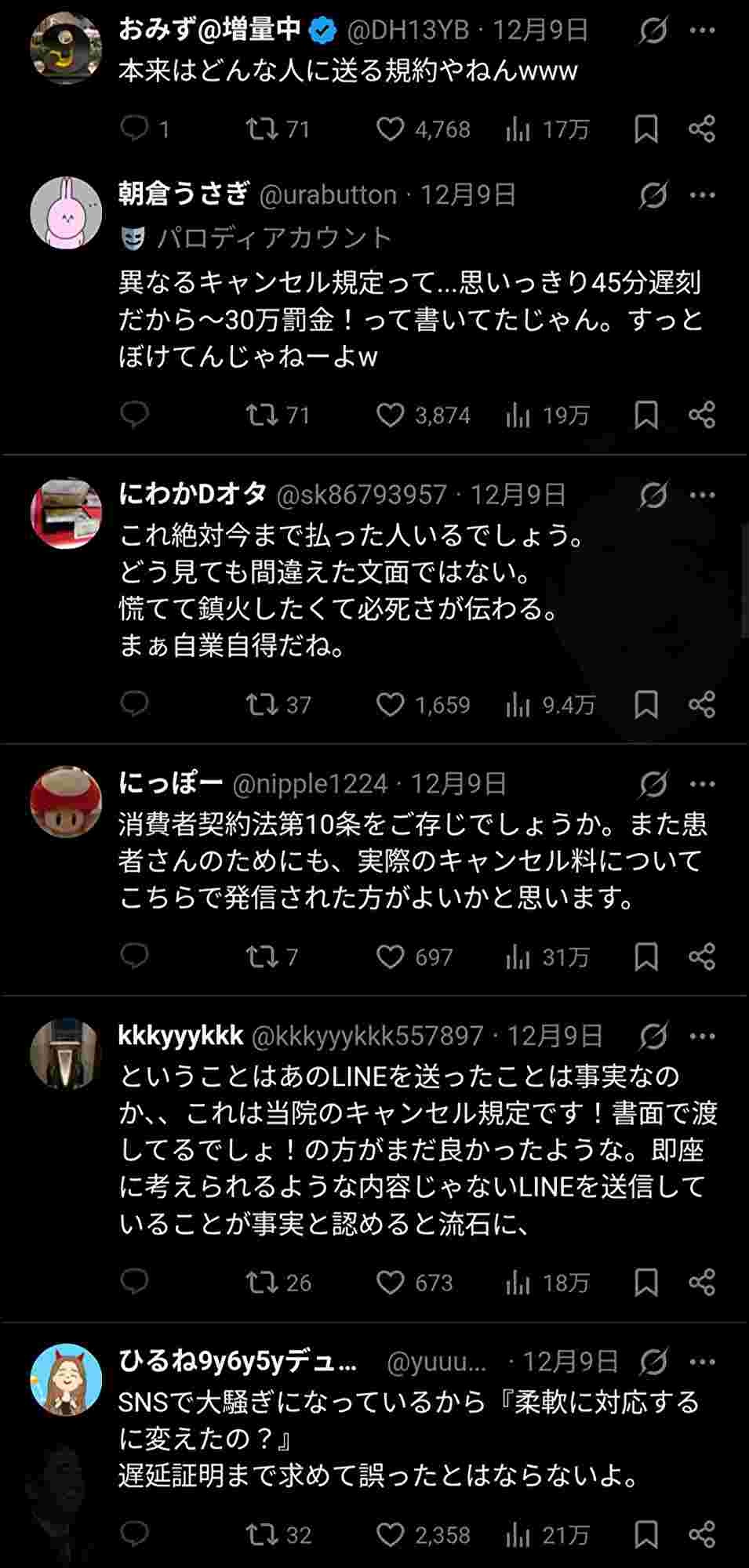Open the @kkkyyykkk557897 profile handle
Image resolution: width=749 pixels, height=1568 pixels.
367,1036
